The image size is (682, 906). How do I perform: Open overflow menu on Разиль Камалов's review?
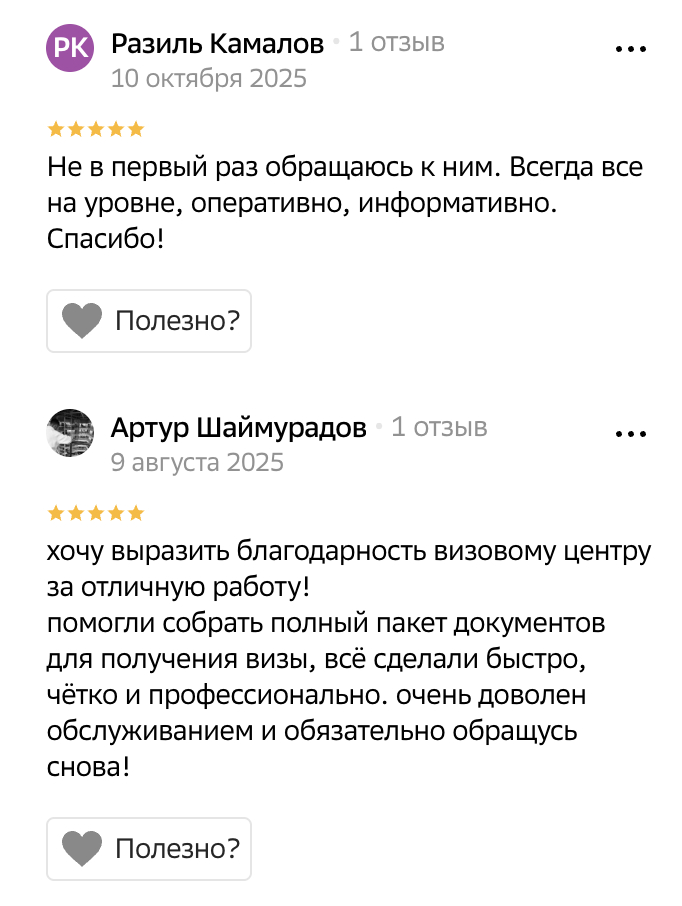631,49
